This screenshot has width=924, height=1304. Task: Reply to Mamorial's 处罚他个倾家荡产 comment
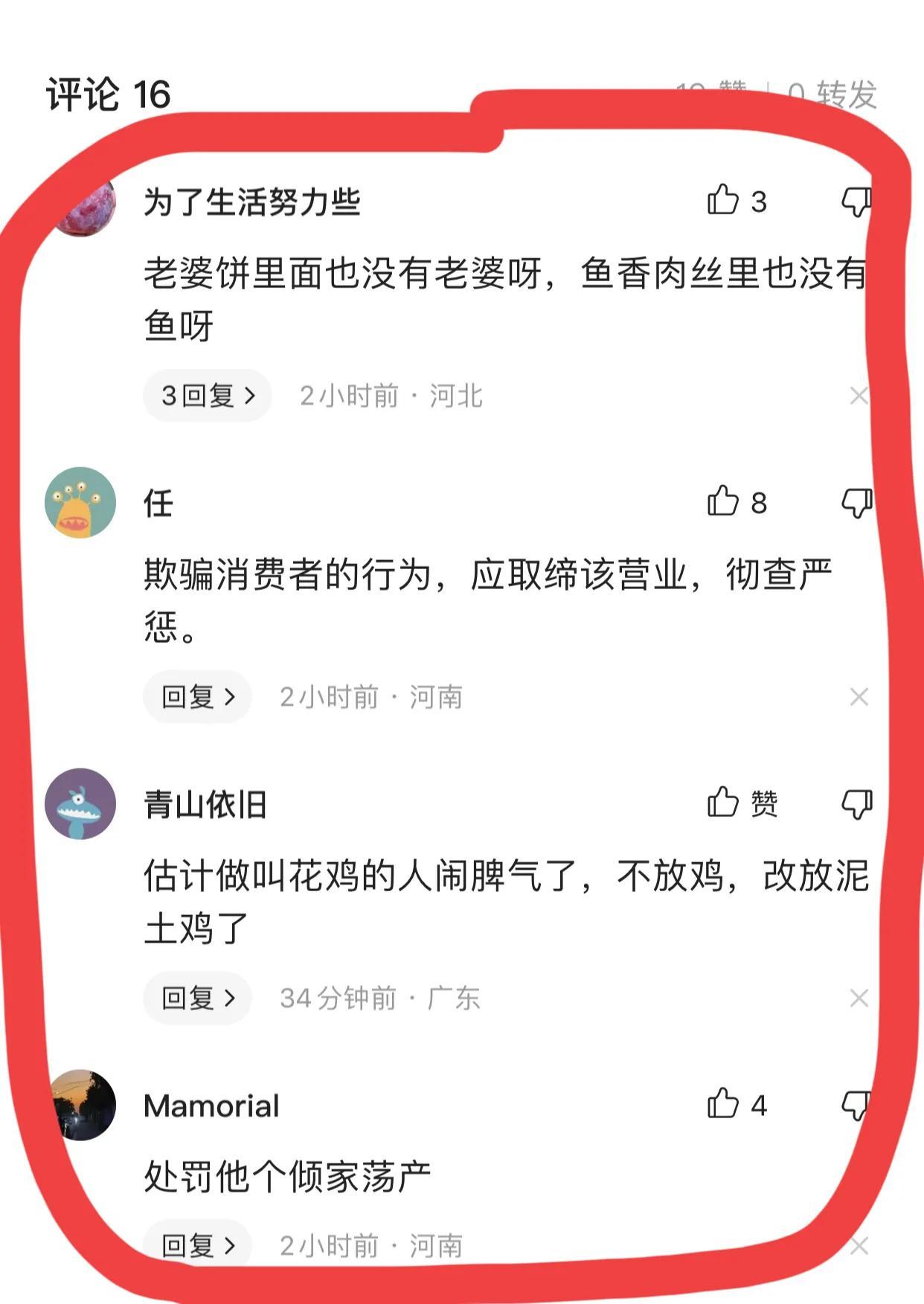pyautogui.click(x=198, y=1245)
